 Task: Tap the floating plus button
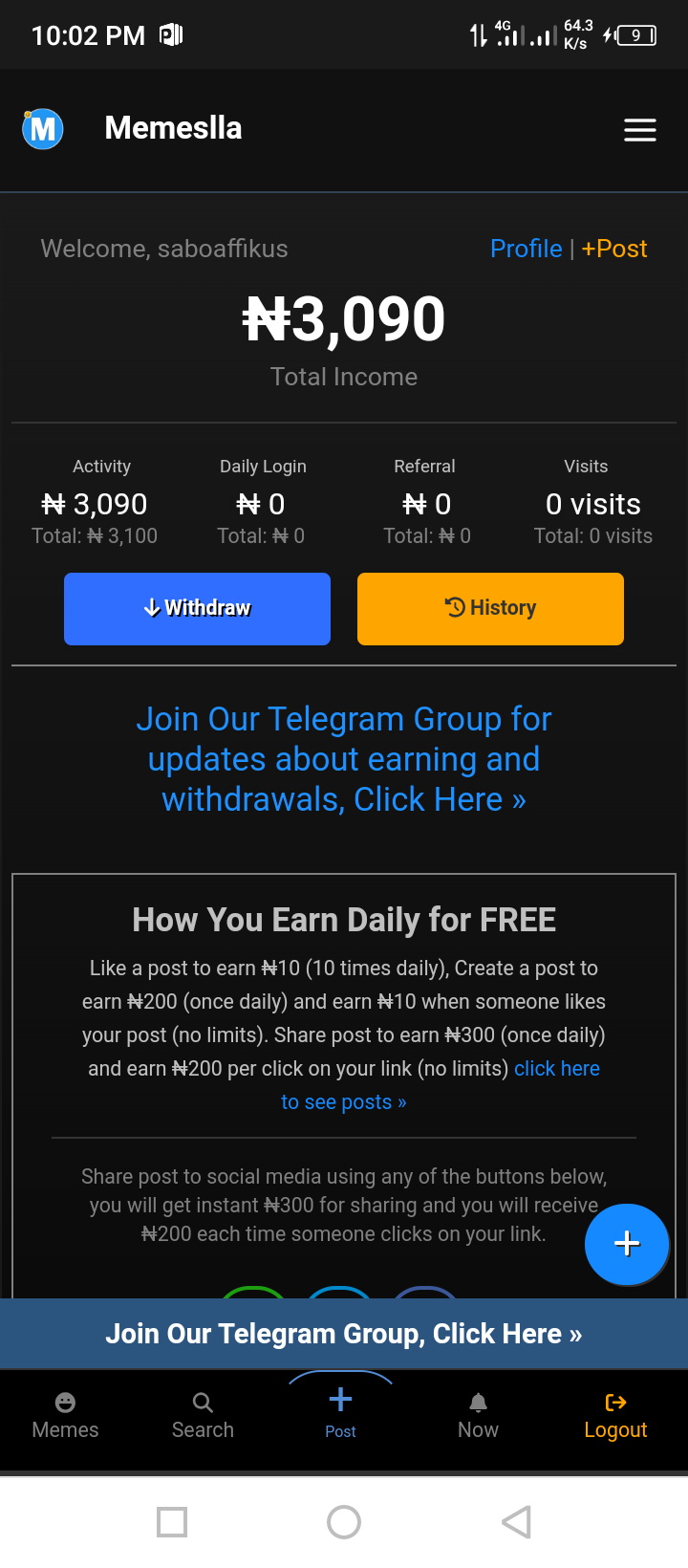click(x=627, y=1244)
